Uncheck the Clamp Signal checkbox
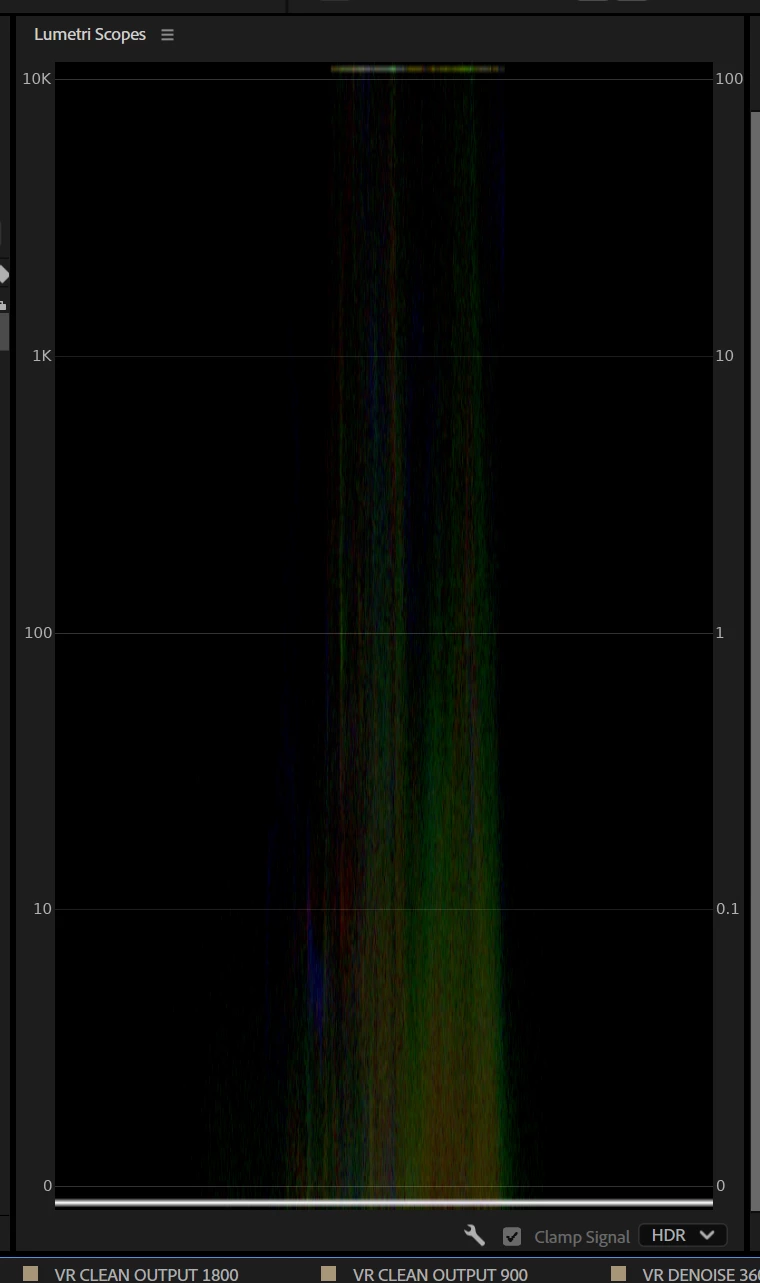The width and height of the screenshot is (760, 1283). tap(512, 1237)
